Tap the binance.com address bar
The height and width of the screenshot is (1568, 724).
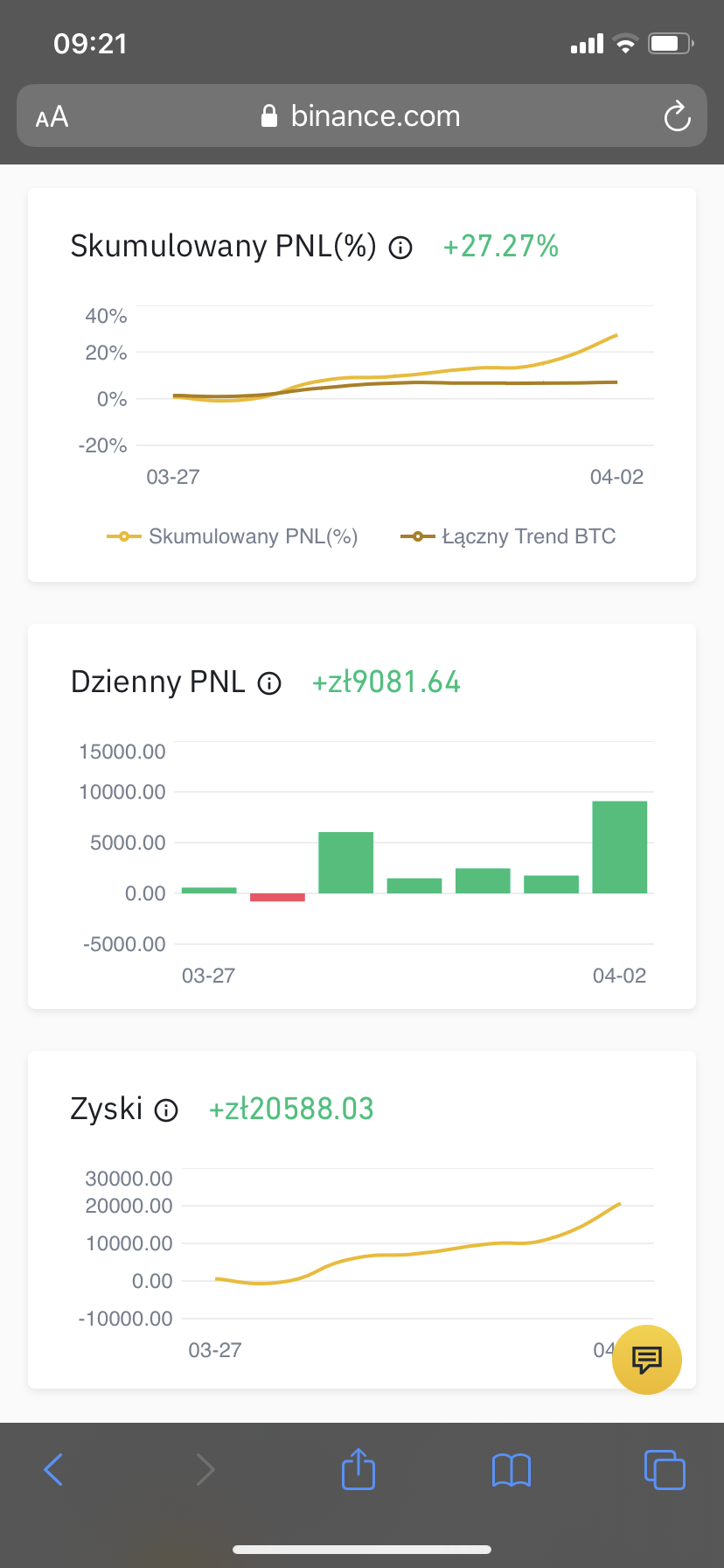click(362, 116)
